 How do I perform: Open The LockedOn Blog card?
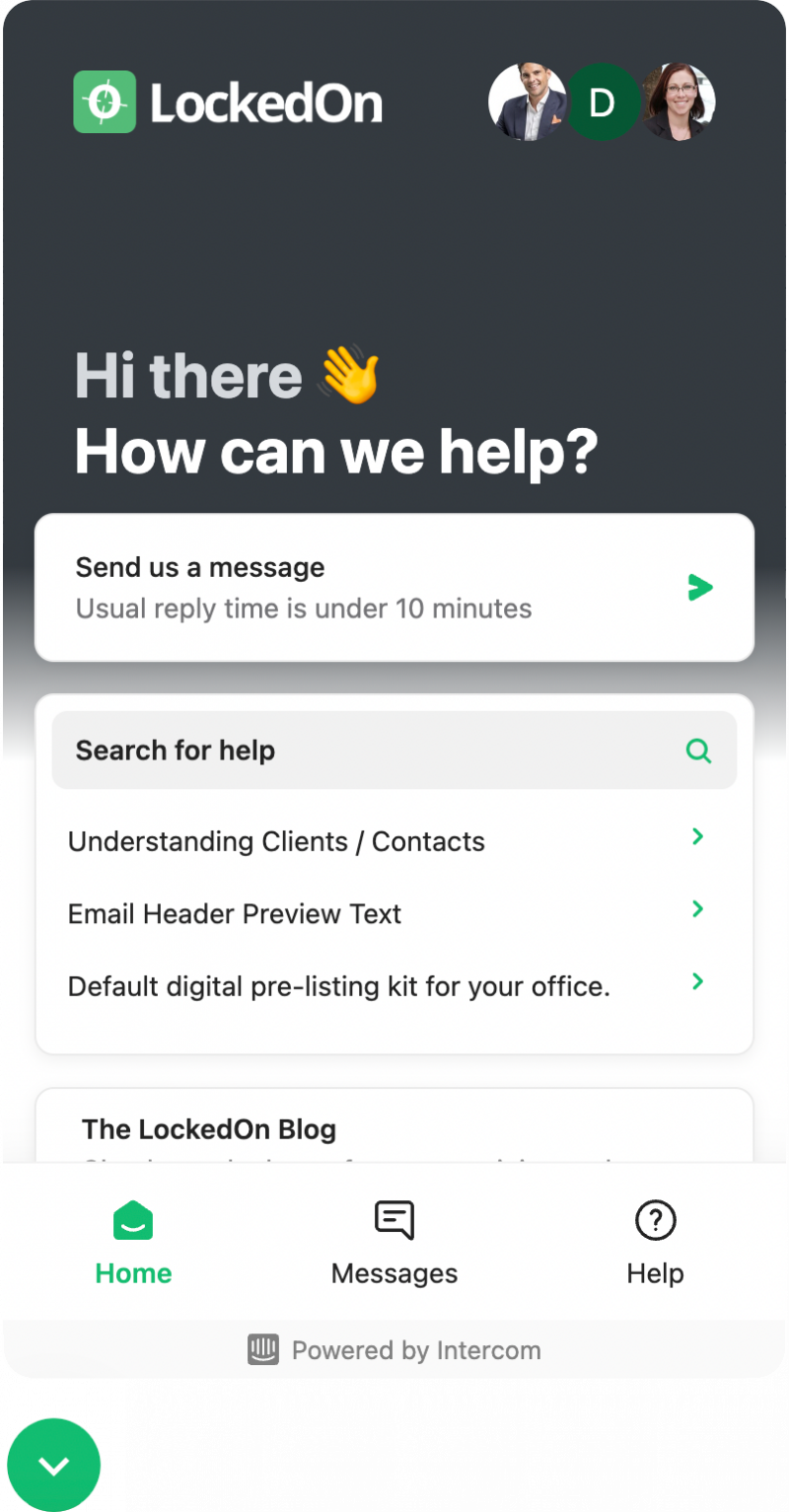(208, 1129)
